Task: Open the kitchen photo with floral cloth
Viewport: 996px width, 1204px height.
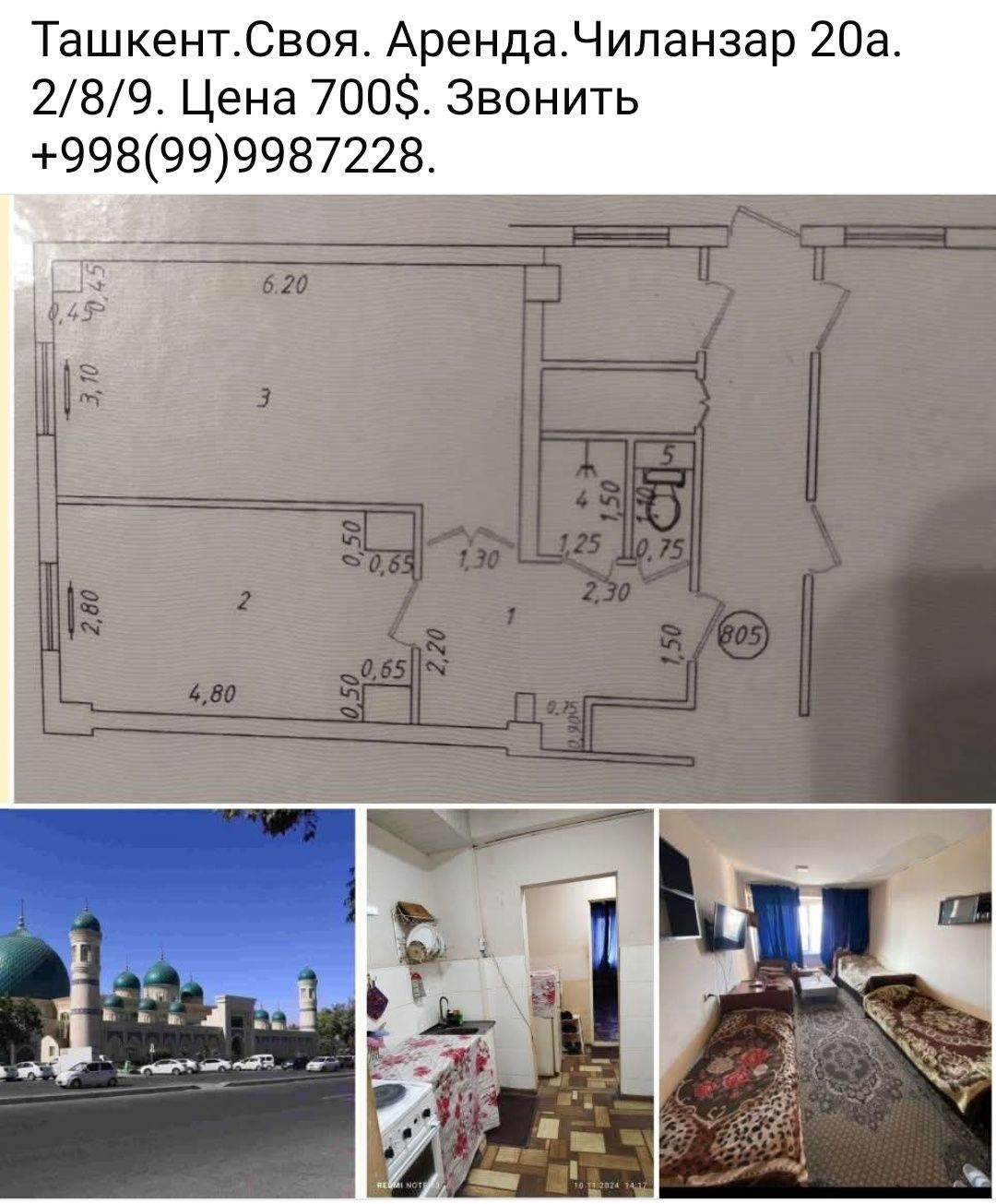Action: point(509,1003)
